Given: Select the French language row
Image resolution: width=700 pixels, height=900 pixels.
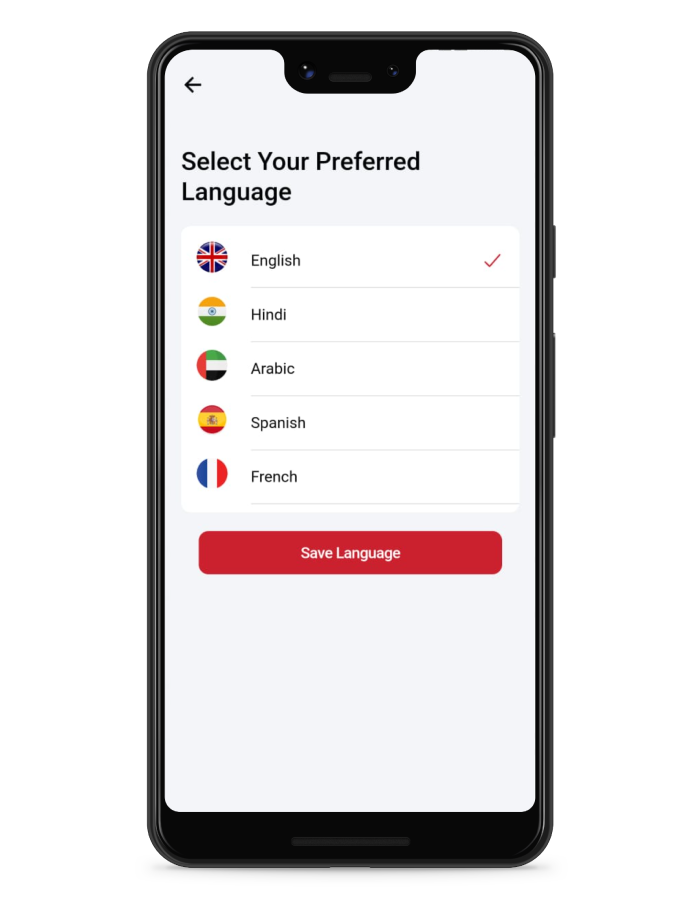Looking at the screenshot, I should (x=350, y=476).
